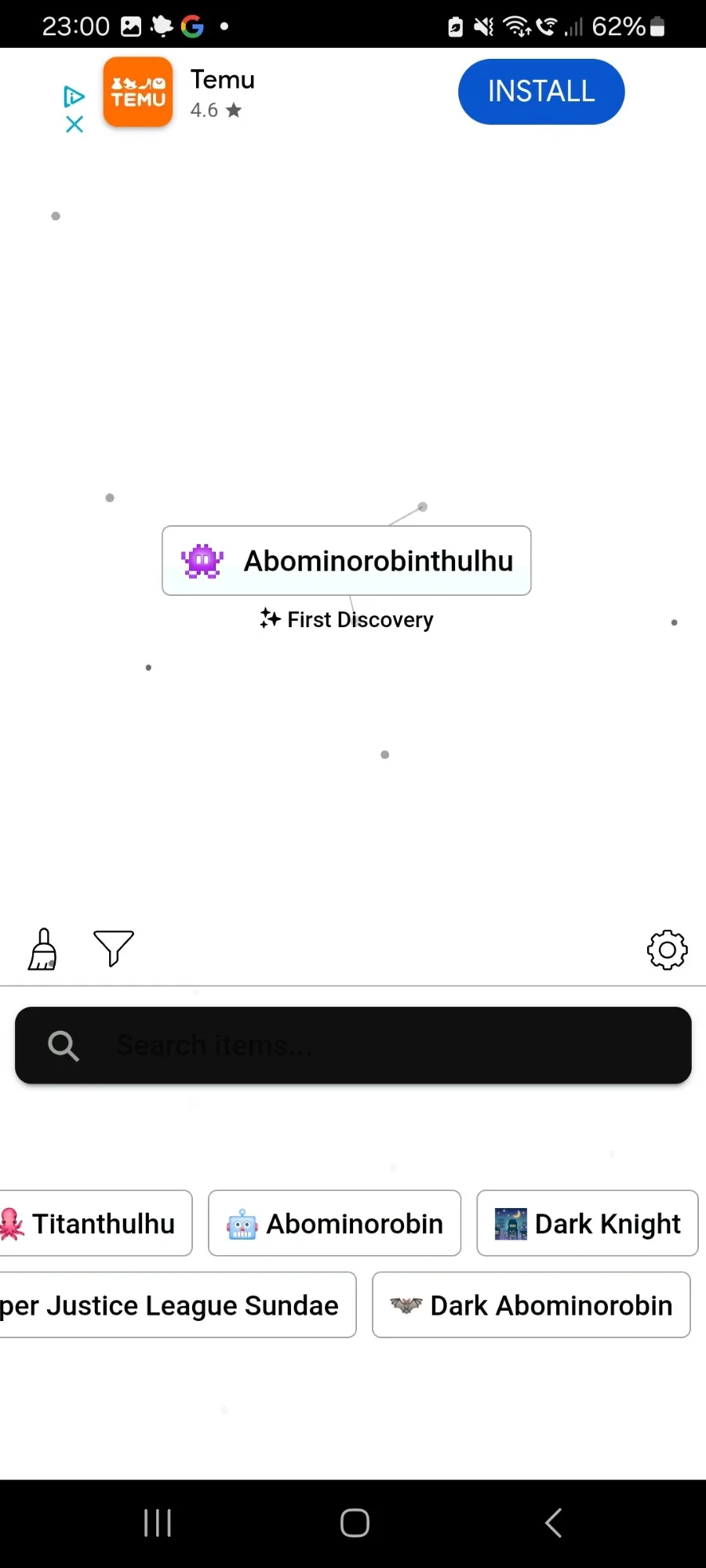The height and width of the screenshot is (1568, 706).
Task: Close the Temu ad banner
Action: (x=75, y=125)
